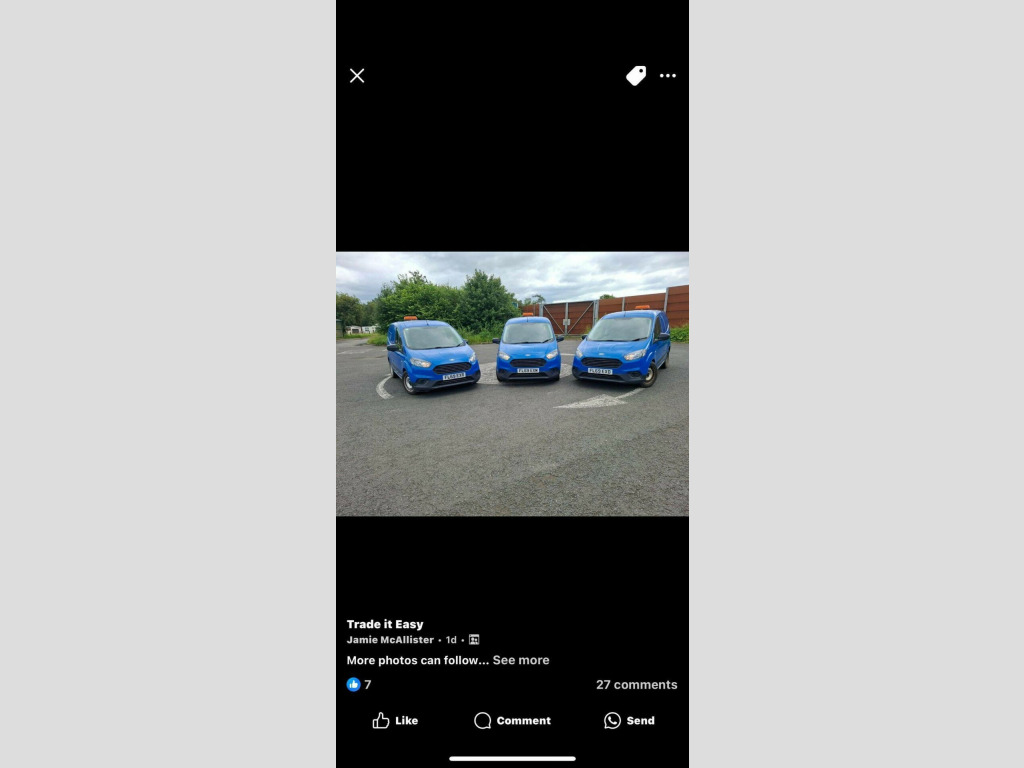This screenshot has width=1024, height=768.
Task: Open the Trade it Easy group
Action: (385, 624)
